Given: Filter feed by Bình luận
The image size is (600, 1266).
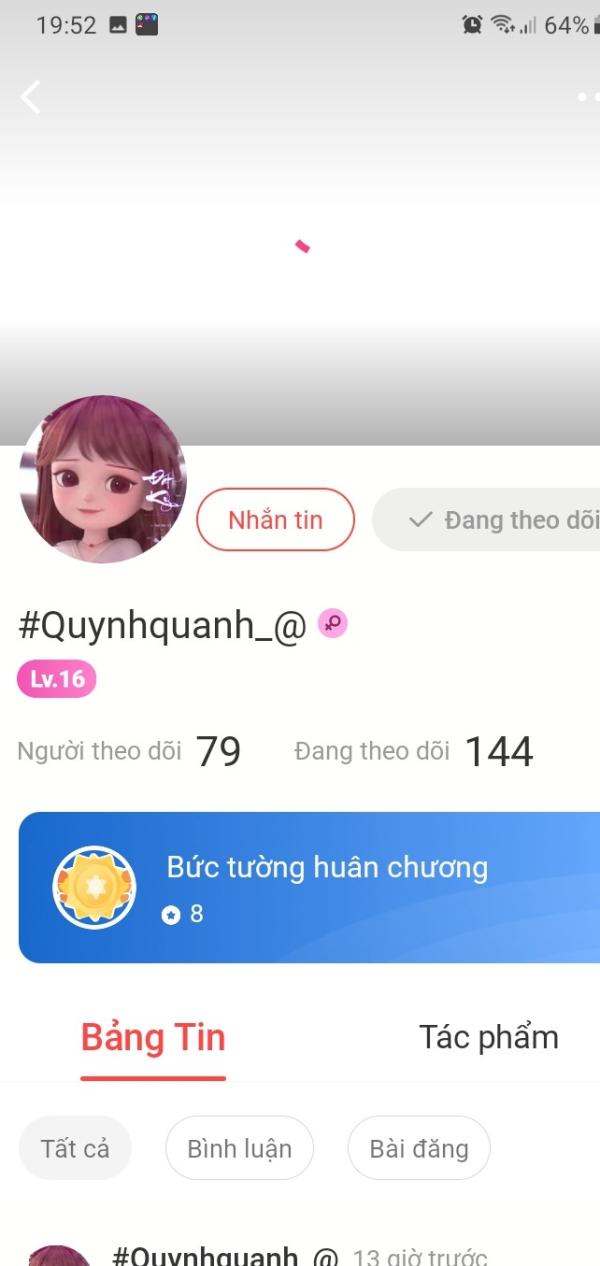Looking at the screenshot, I should (x=239, y=1148).
